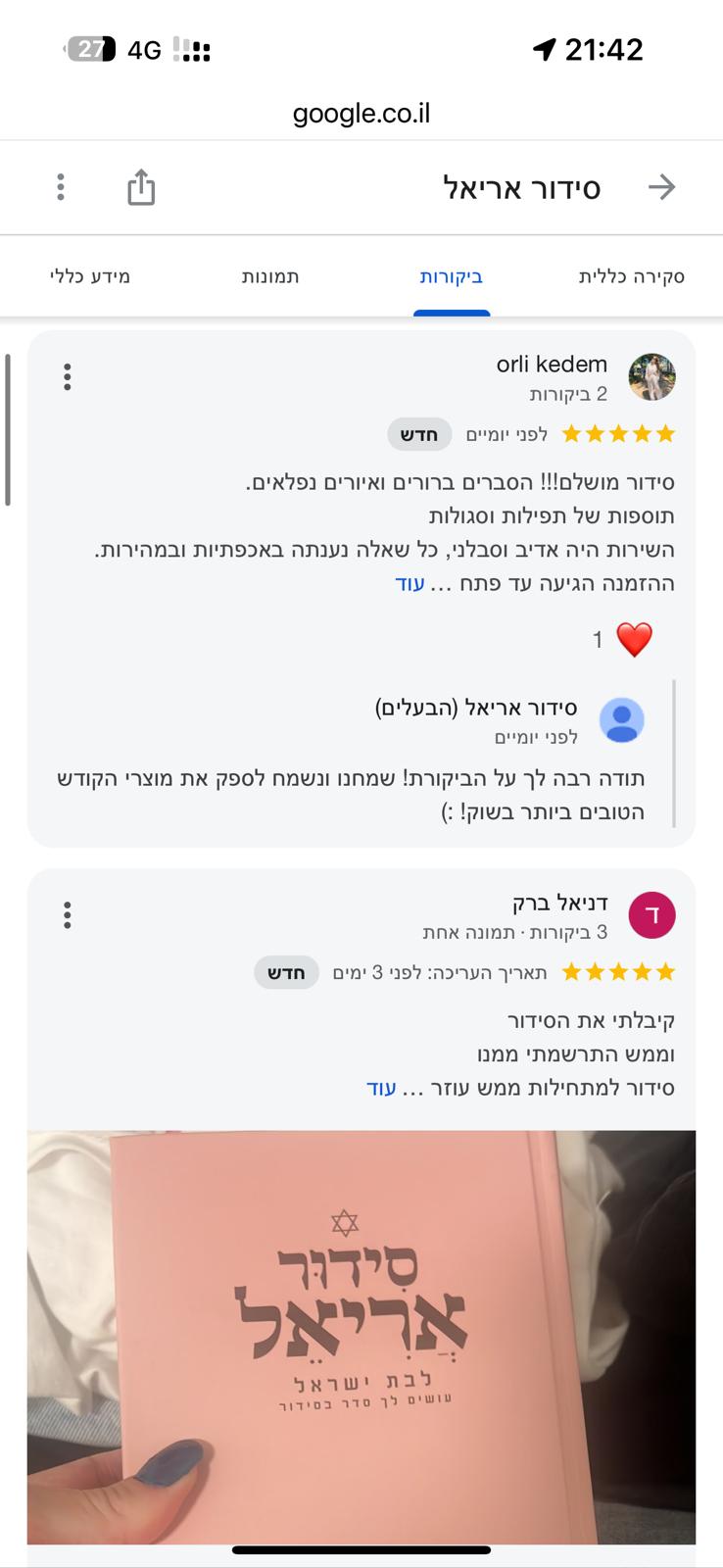
Task: Expand דניאל ברק's review with עוד
Action: [381, 1088]
